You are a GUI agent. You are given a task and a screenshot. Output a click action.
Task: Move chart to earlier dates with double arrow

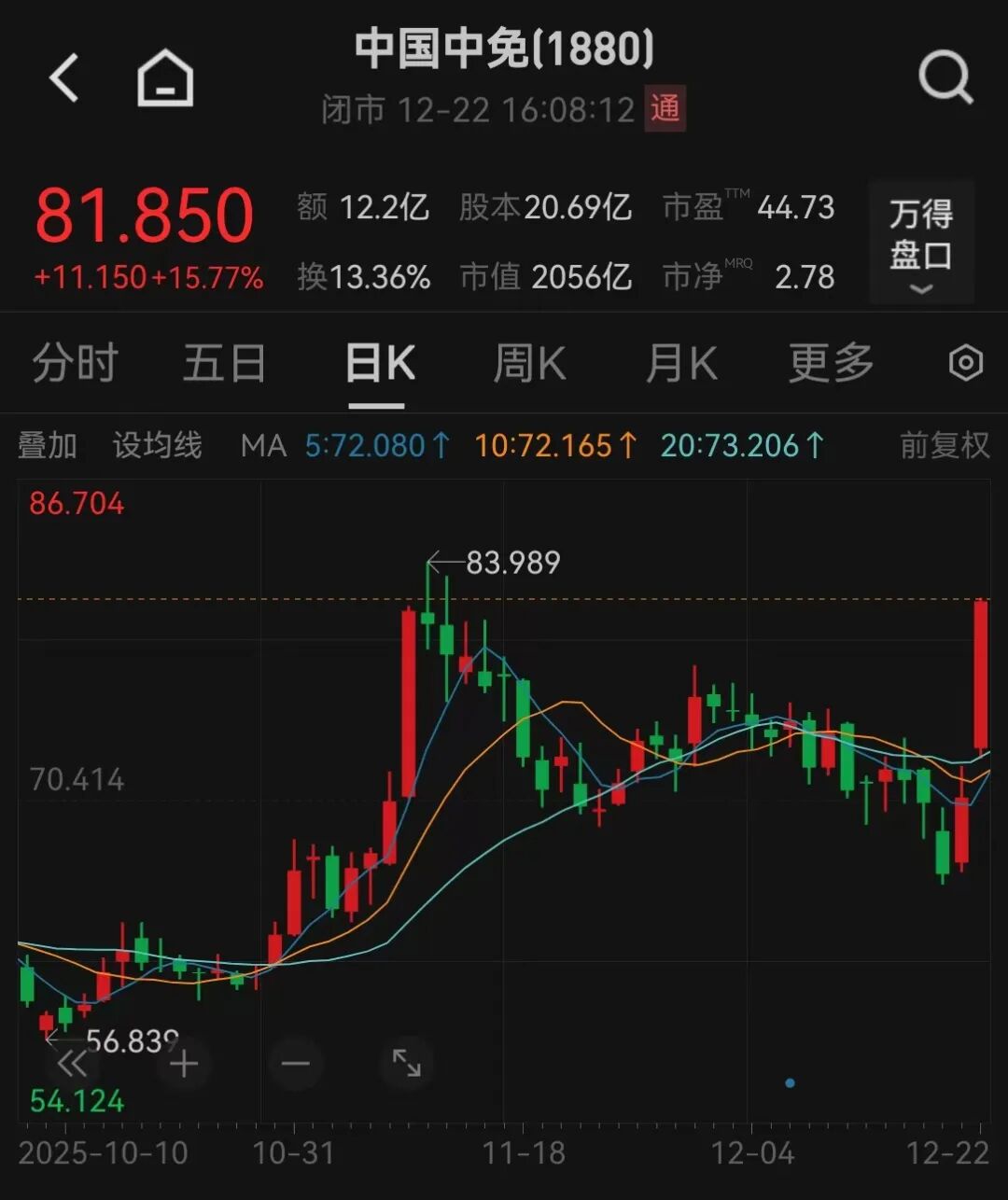(x=72, y=1064)
